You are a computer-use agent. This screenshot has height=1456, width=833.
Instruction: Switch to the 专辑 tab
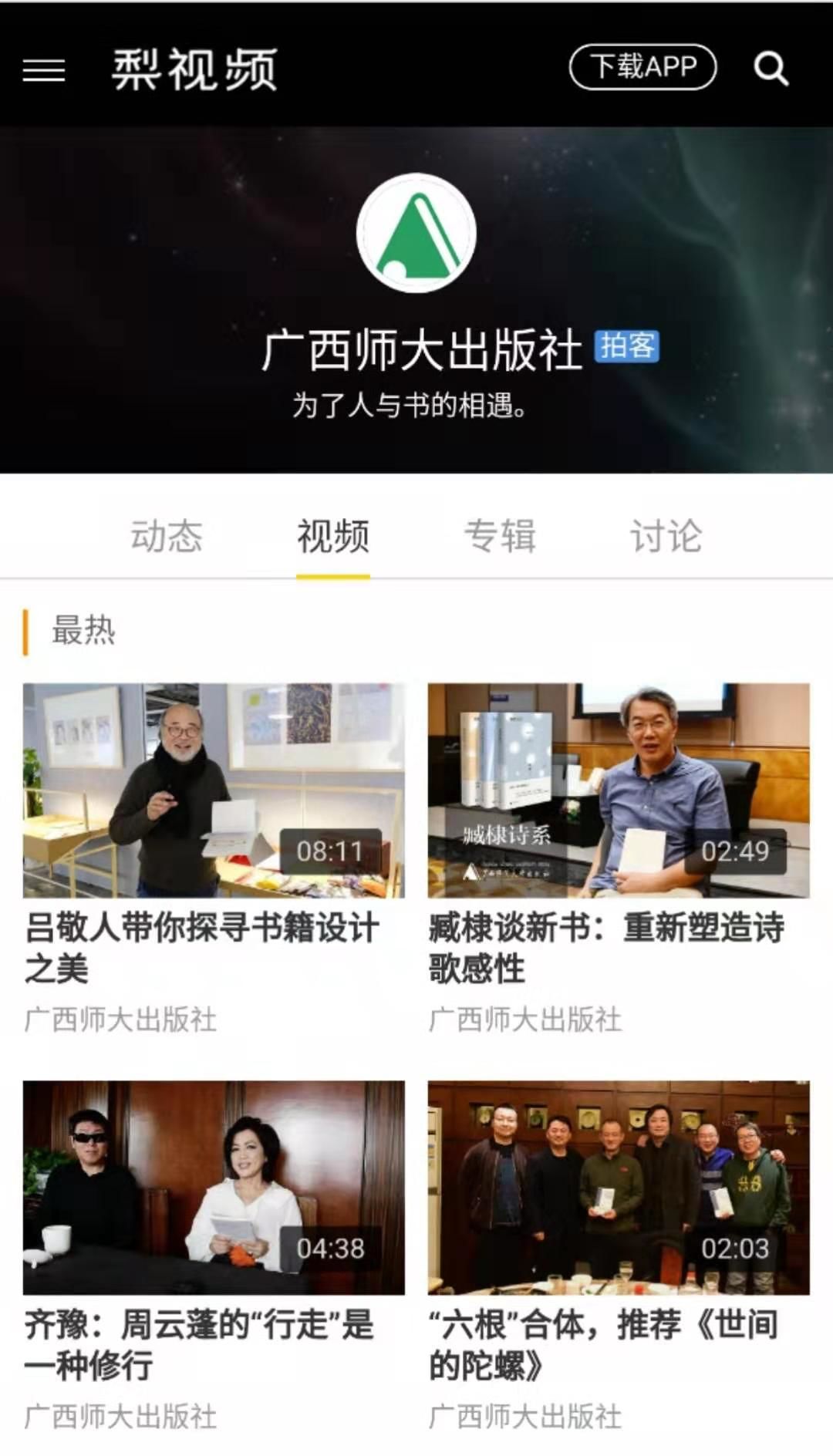[500, 536]
